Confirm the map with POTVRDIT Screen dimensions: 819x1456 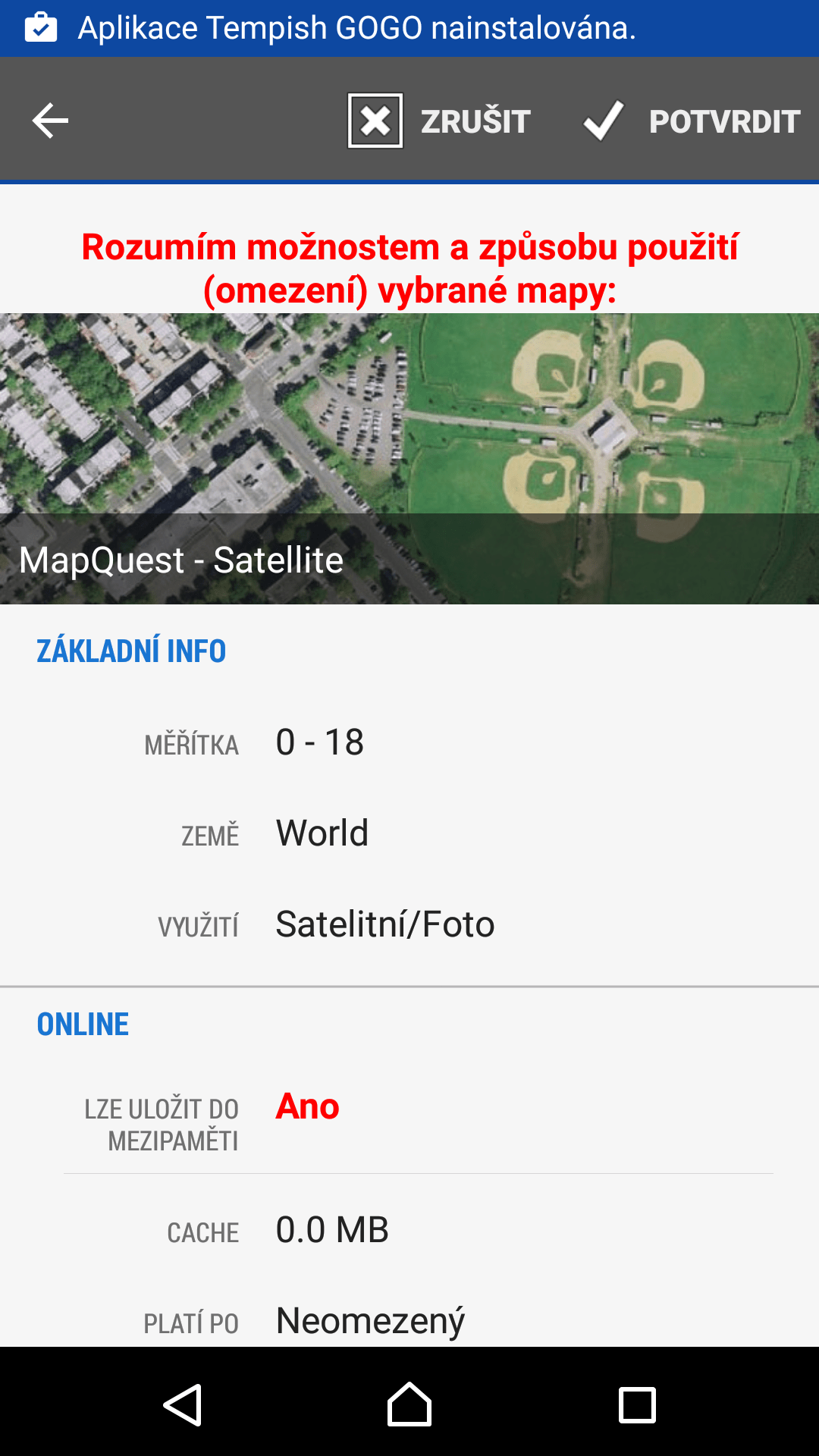pyautogui.click(x=691, y=121)
